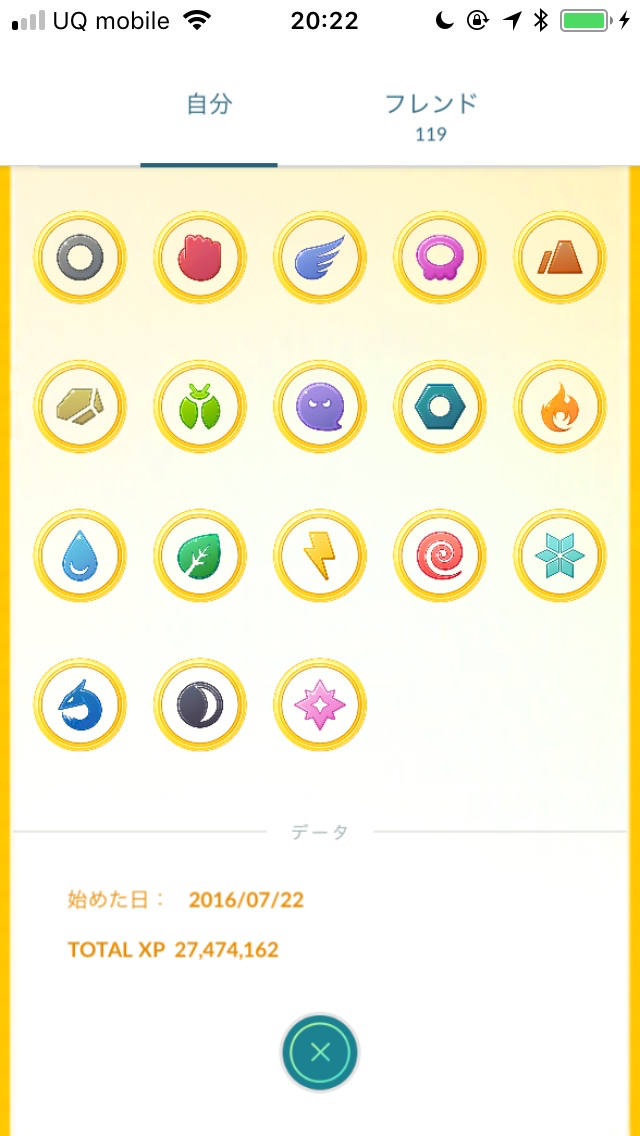Select the 自分 tab
640x1136 pixels.
point(209,105)
